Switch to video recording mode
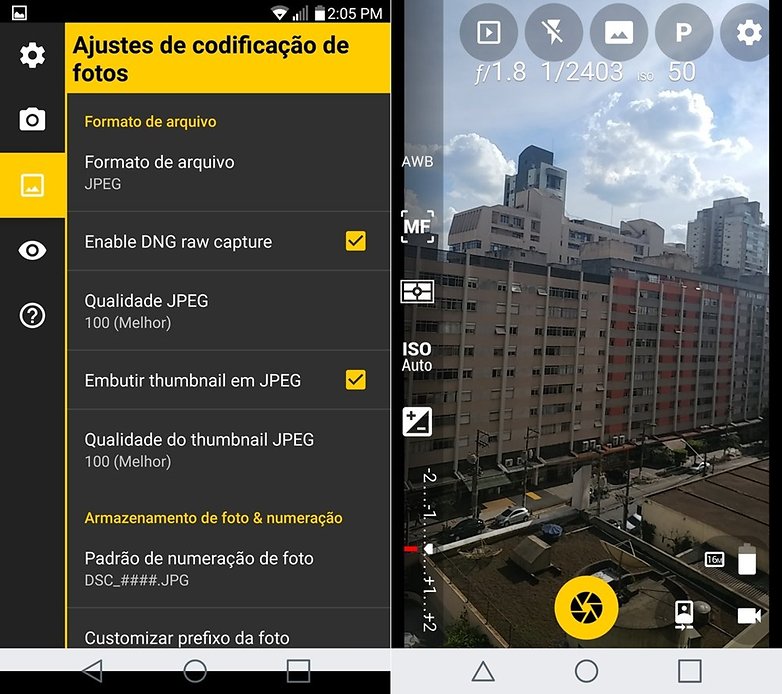782x694 pixels. (x=749, y=615)
